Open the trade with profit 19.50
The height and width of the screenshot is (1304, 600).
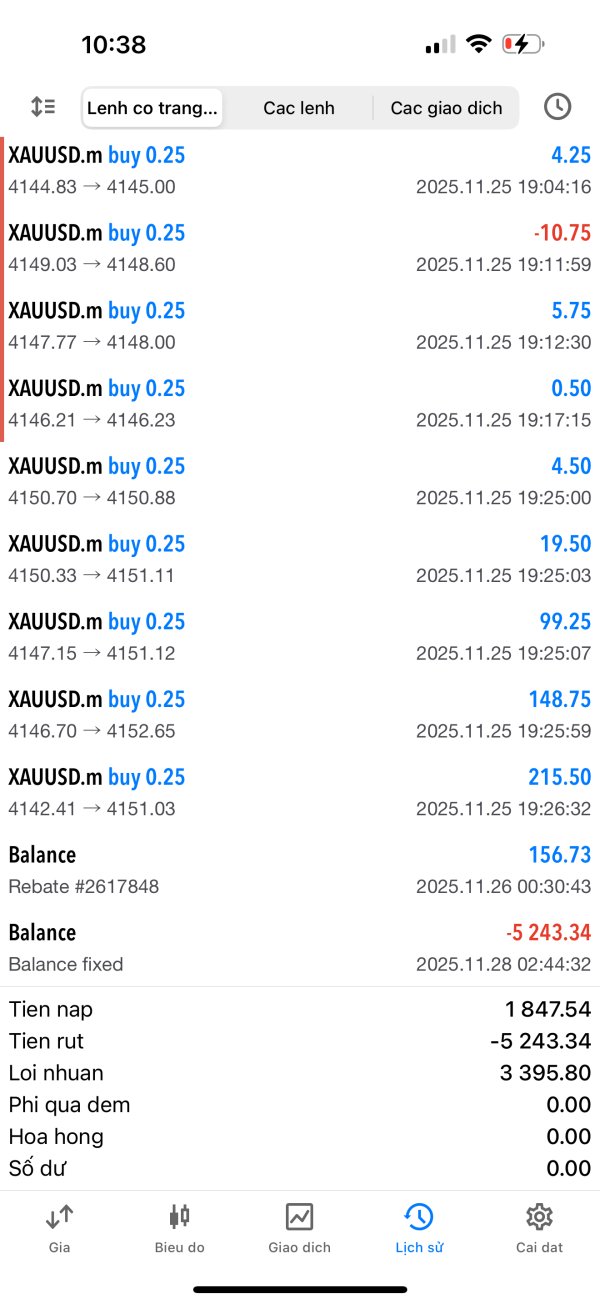[x=300, y=559]
